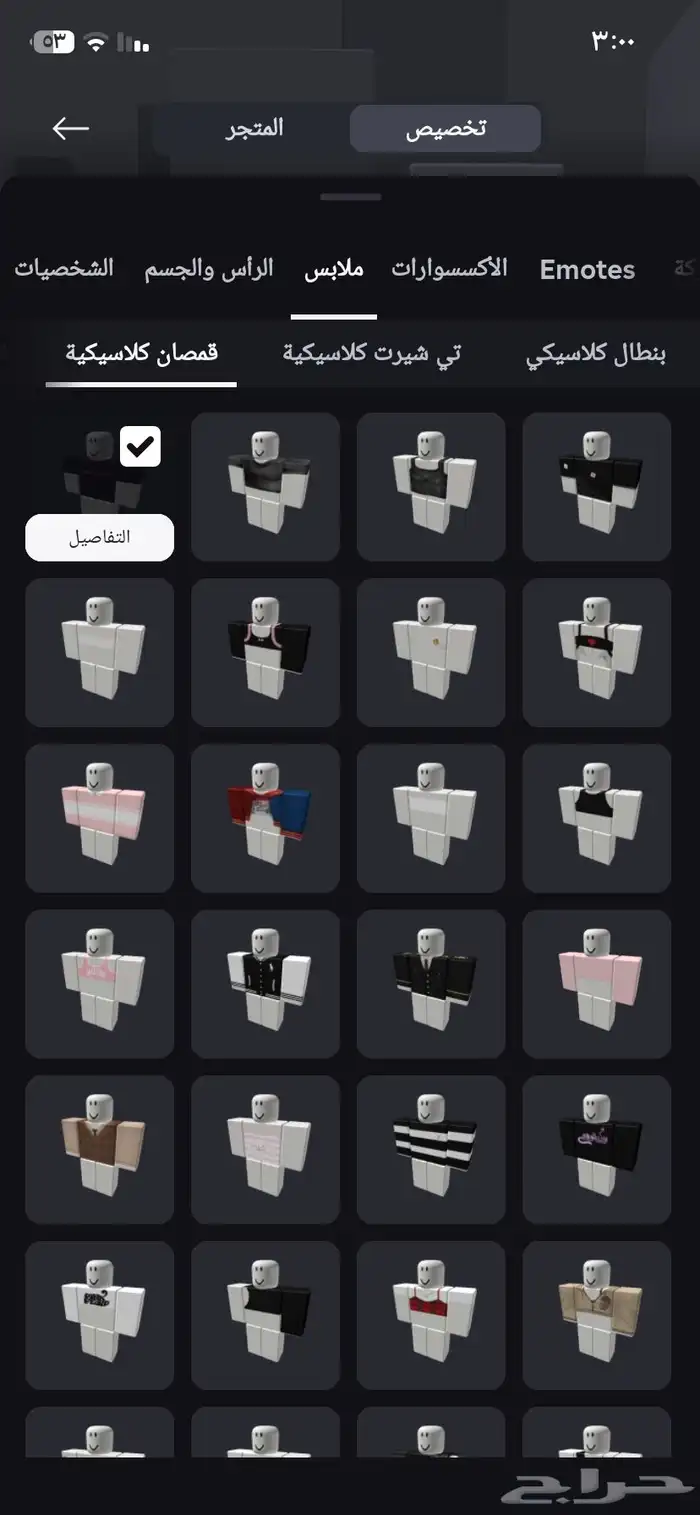Switch to الأكسسوارات category

coord(449,269)
